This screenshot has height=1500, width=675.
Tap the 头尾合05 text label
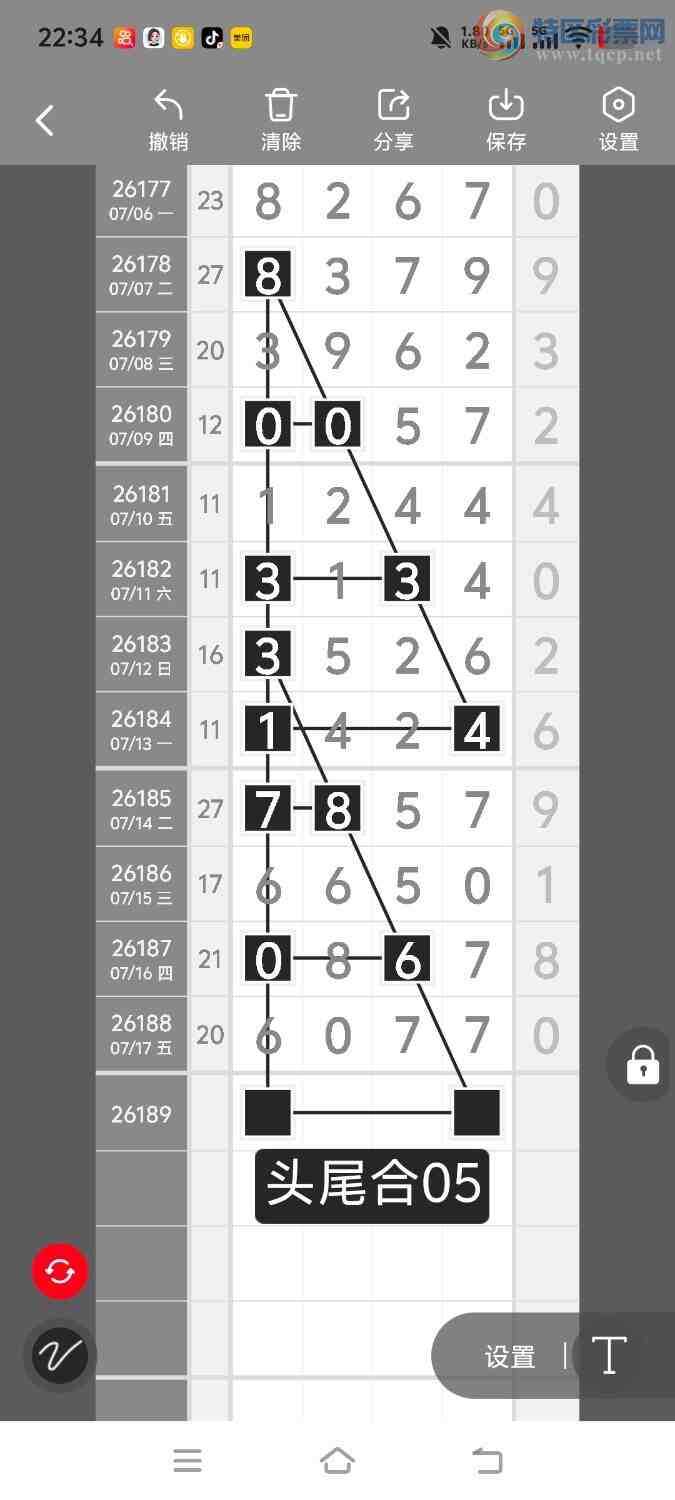click(372, 1186)
